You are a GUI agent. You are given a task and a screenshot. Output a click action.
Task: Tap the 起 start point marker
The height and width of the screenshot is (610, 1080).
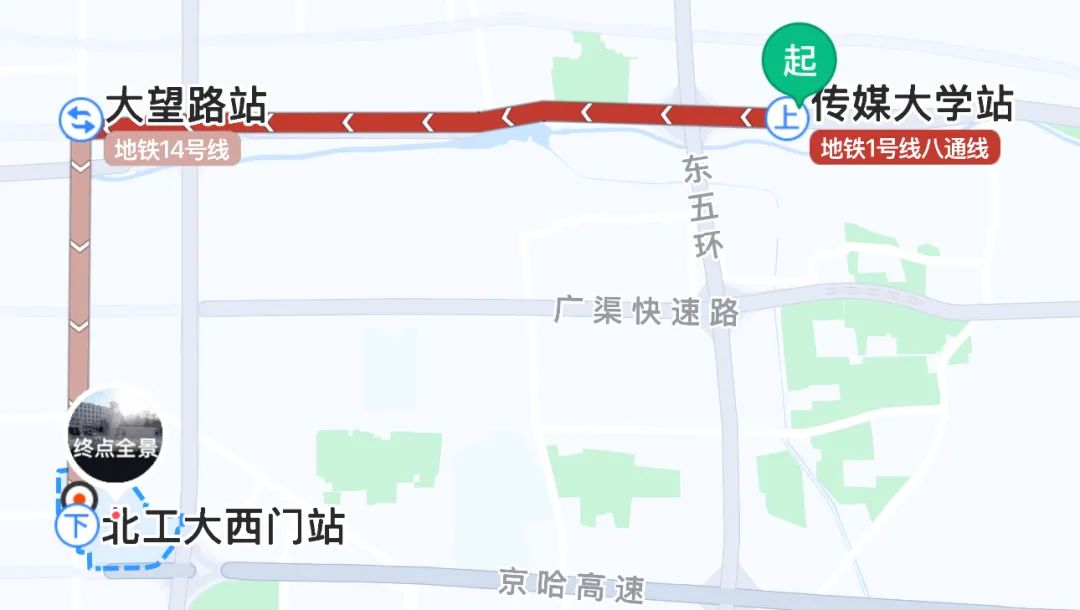coord(800,60)
